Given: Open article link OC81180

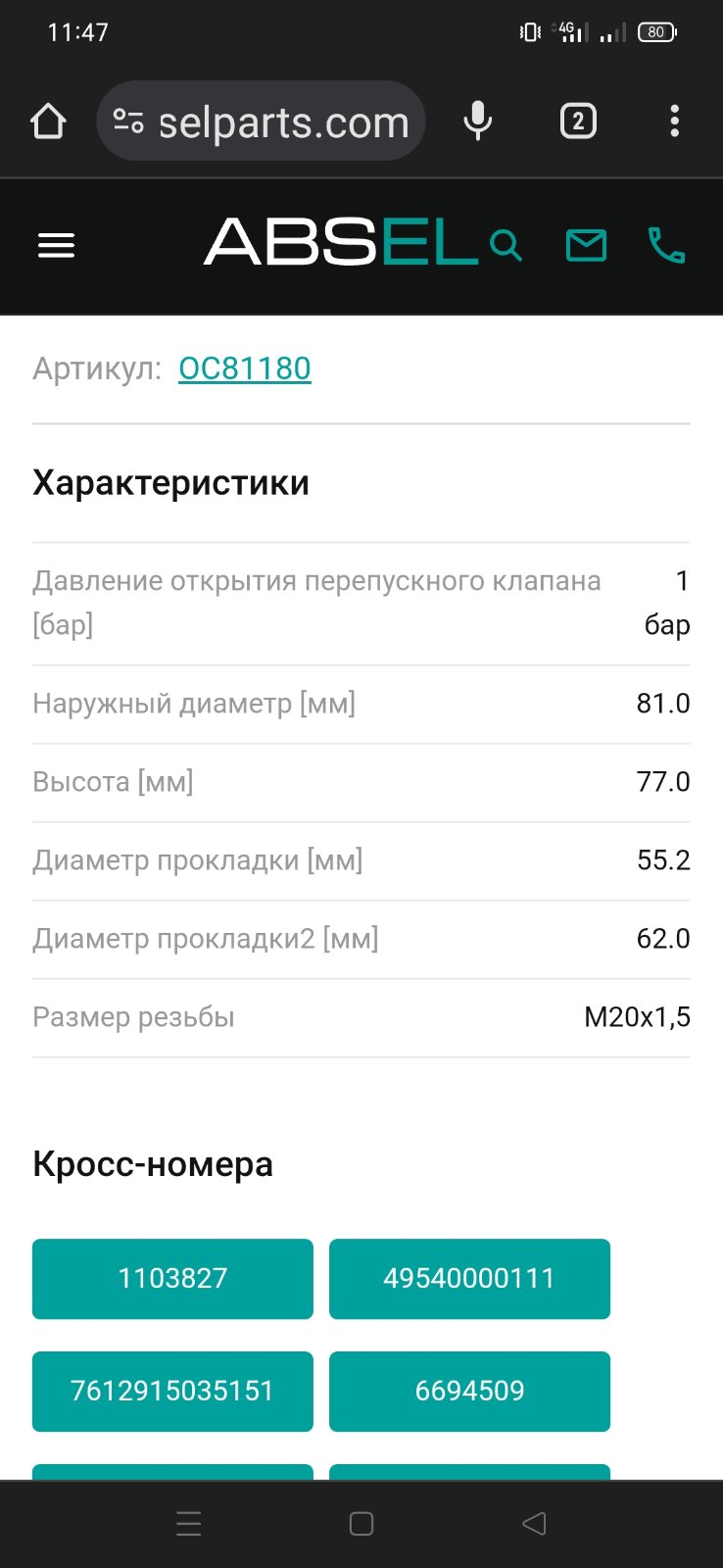Looking at the screenshot, I should pyautogui.click(x=245, y=368).
